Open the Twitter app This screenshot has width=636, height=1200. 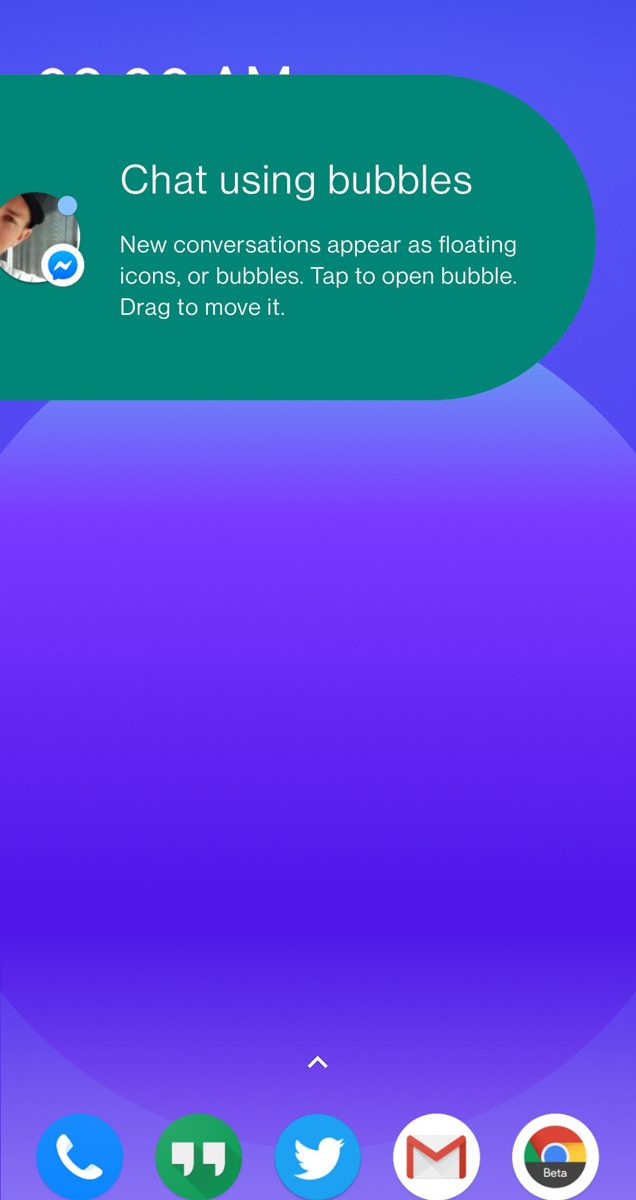point(318,1158)
